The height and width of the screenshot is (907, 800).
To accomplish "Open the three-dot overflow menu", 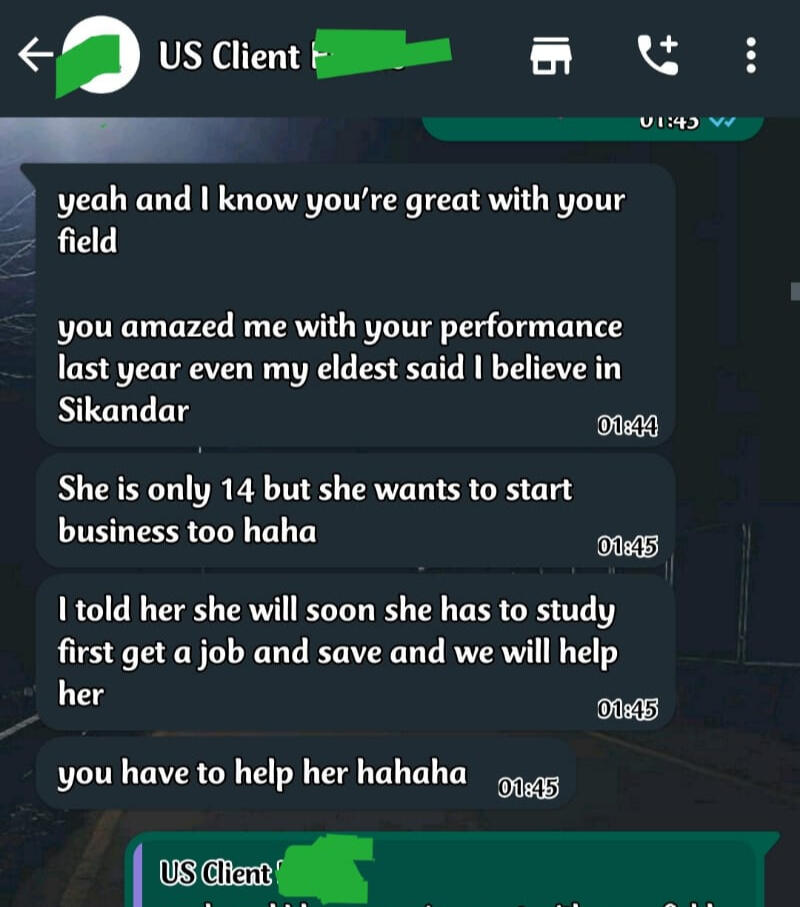I will point(751,56).
